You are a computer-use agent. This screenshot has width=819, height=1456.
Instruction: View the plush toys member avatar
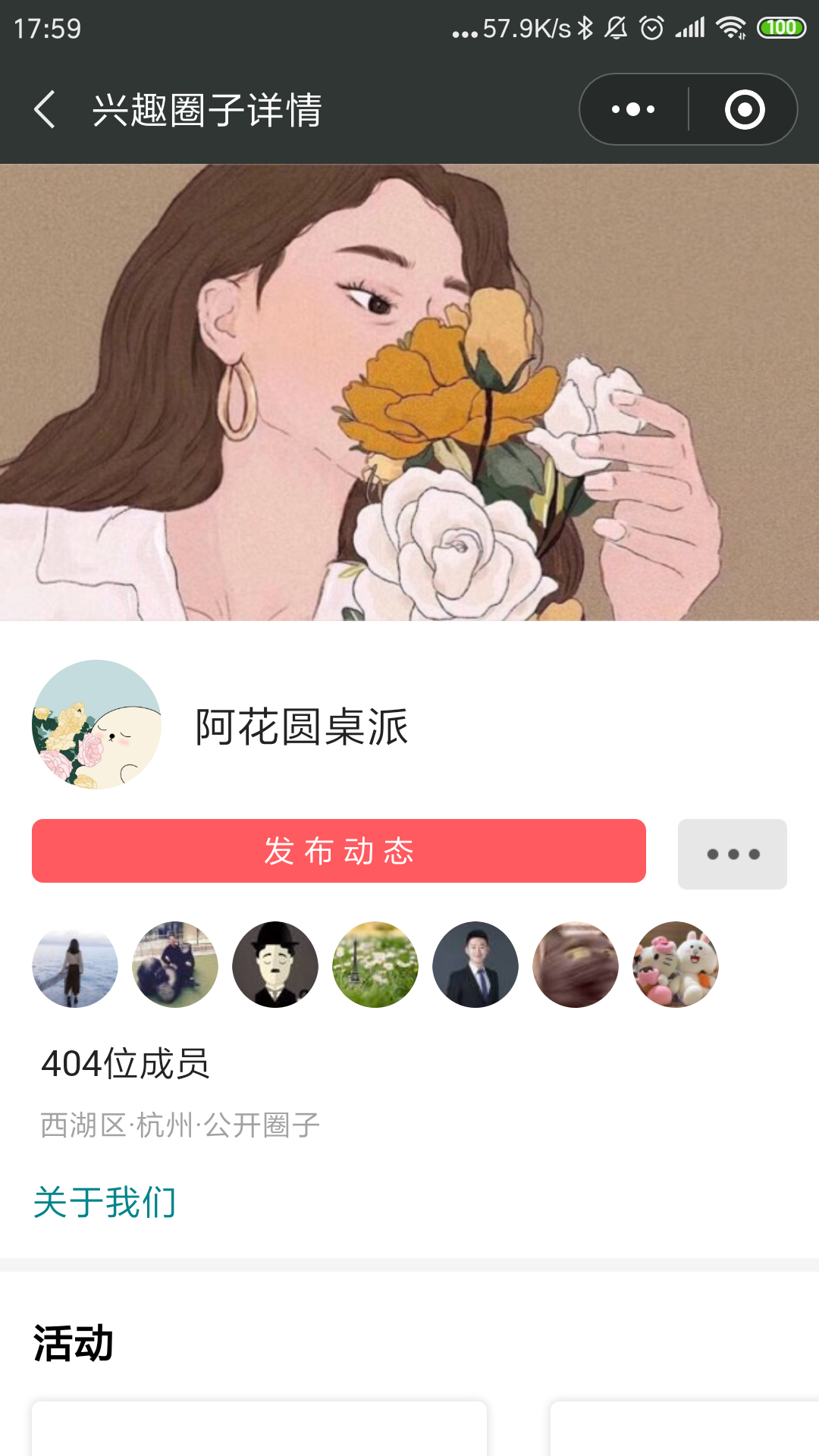tap(676, 965)
